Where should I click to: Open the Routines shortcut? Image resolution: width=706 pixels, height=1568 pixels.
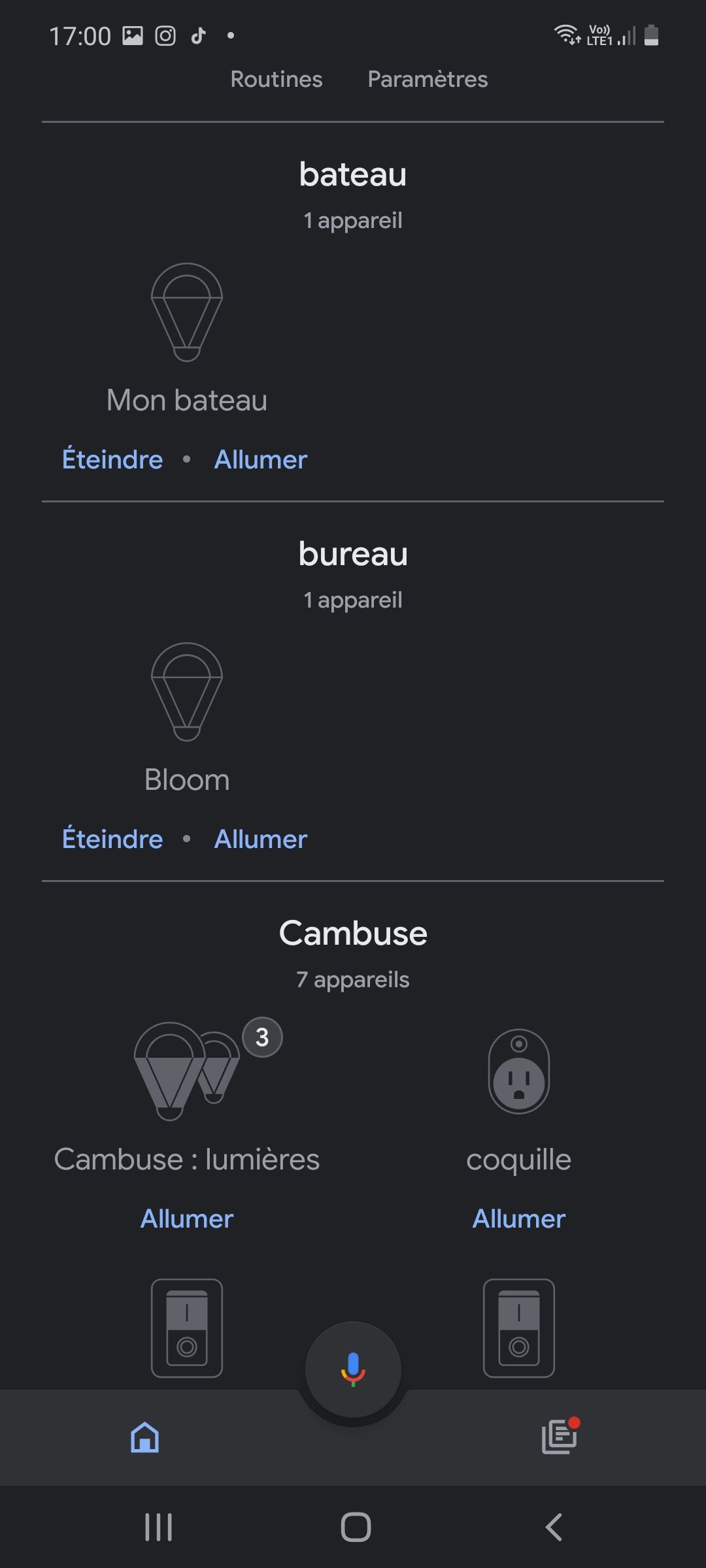tap(277, 79)
